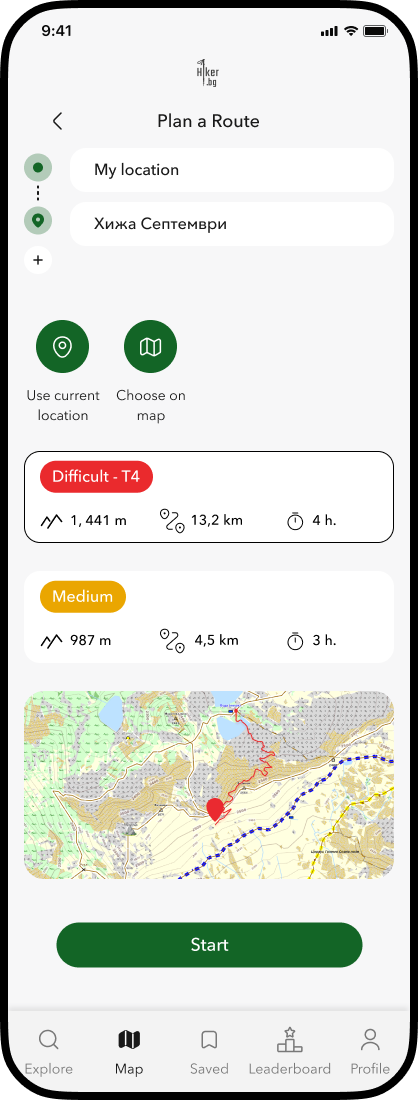Image resolution: width=418 pixels, height=1100 pixels.
Task: Open the Saved tab
Action: [x=209, y=1052]
